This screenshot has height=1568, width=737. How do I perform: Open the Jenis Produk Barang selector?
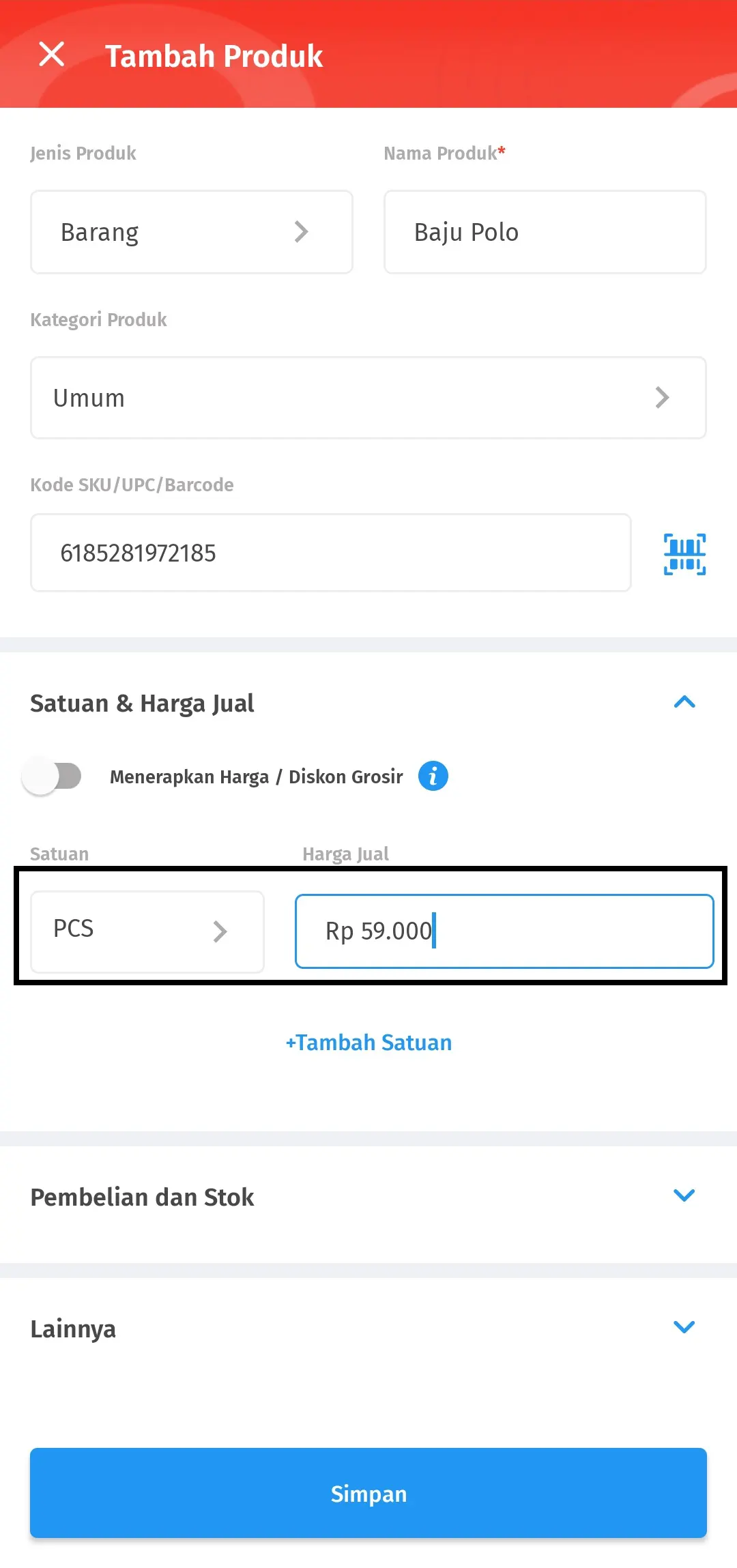(191, 231)
